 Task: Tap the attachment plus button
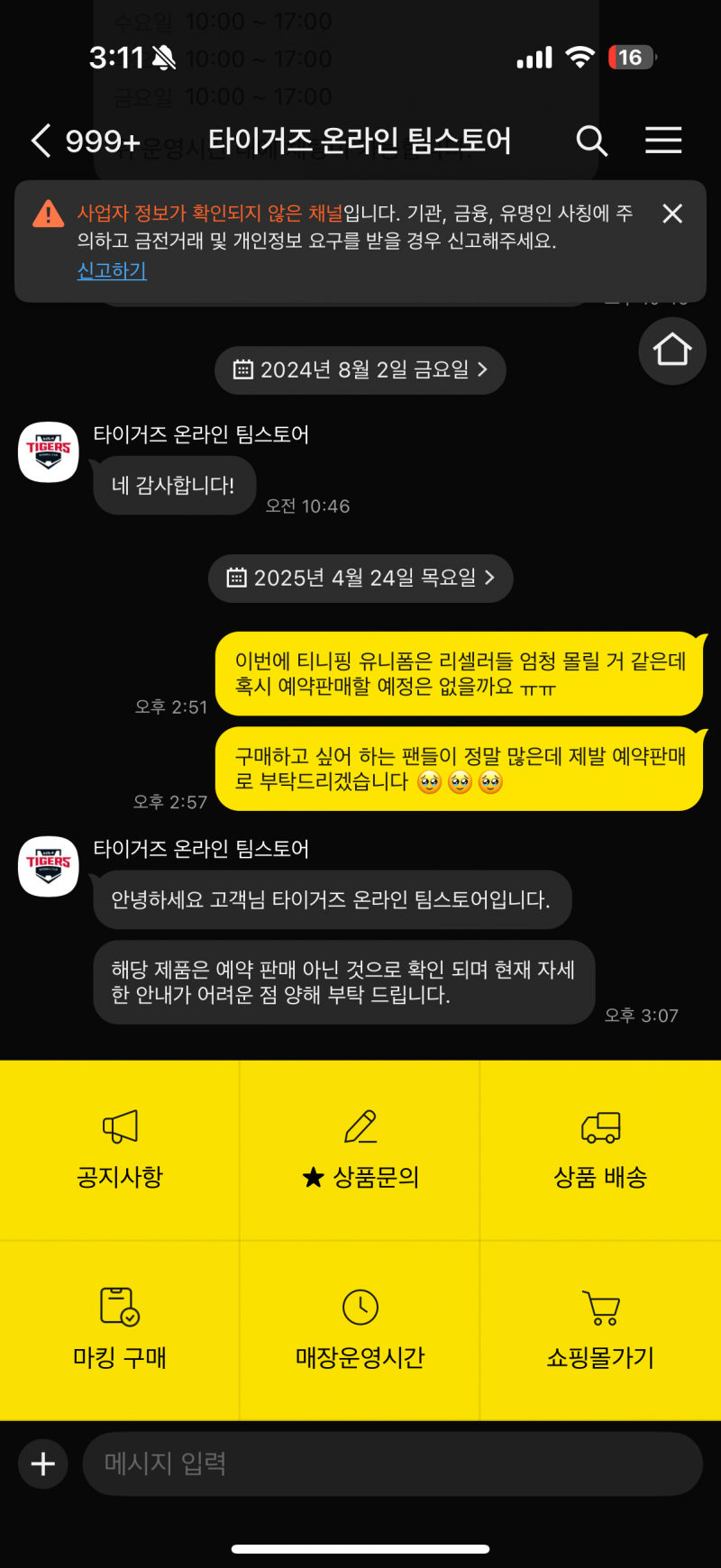[42, 1464]
